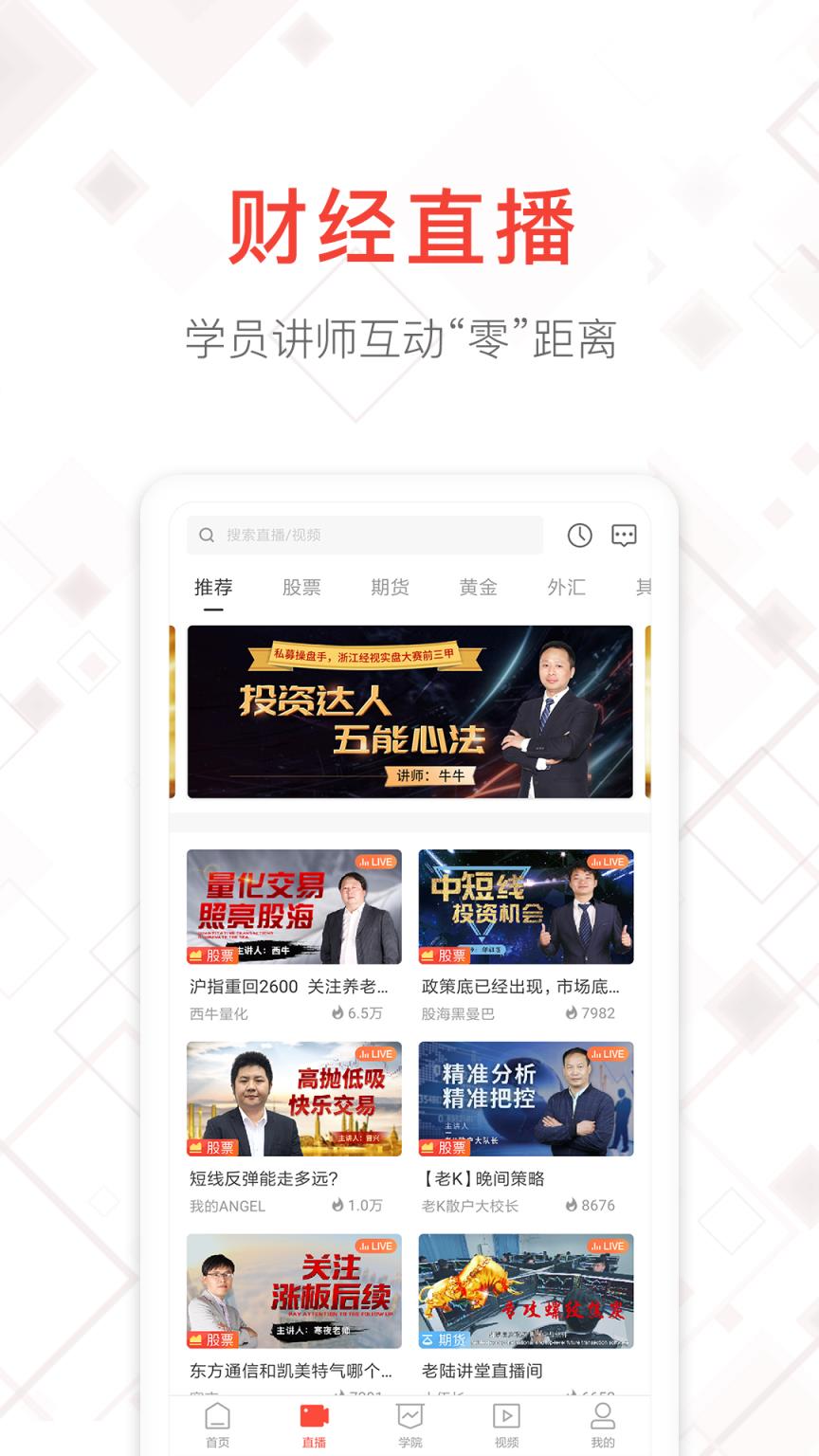Open the 直播 live streaming tab icon
819x1456 pixels.
pyautogui.click(x=314, y=1415)
